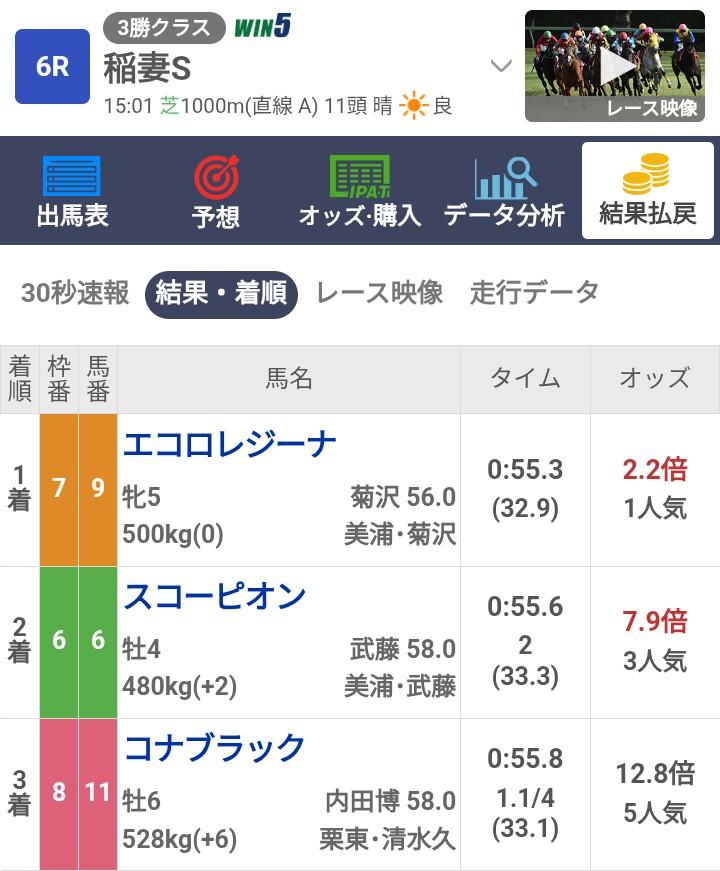Viewport: 720px width, 871px height.
Task: Tap the 6R race number badge
Action: click(52, 67)
